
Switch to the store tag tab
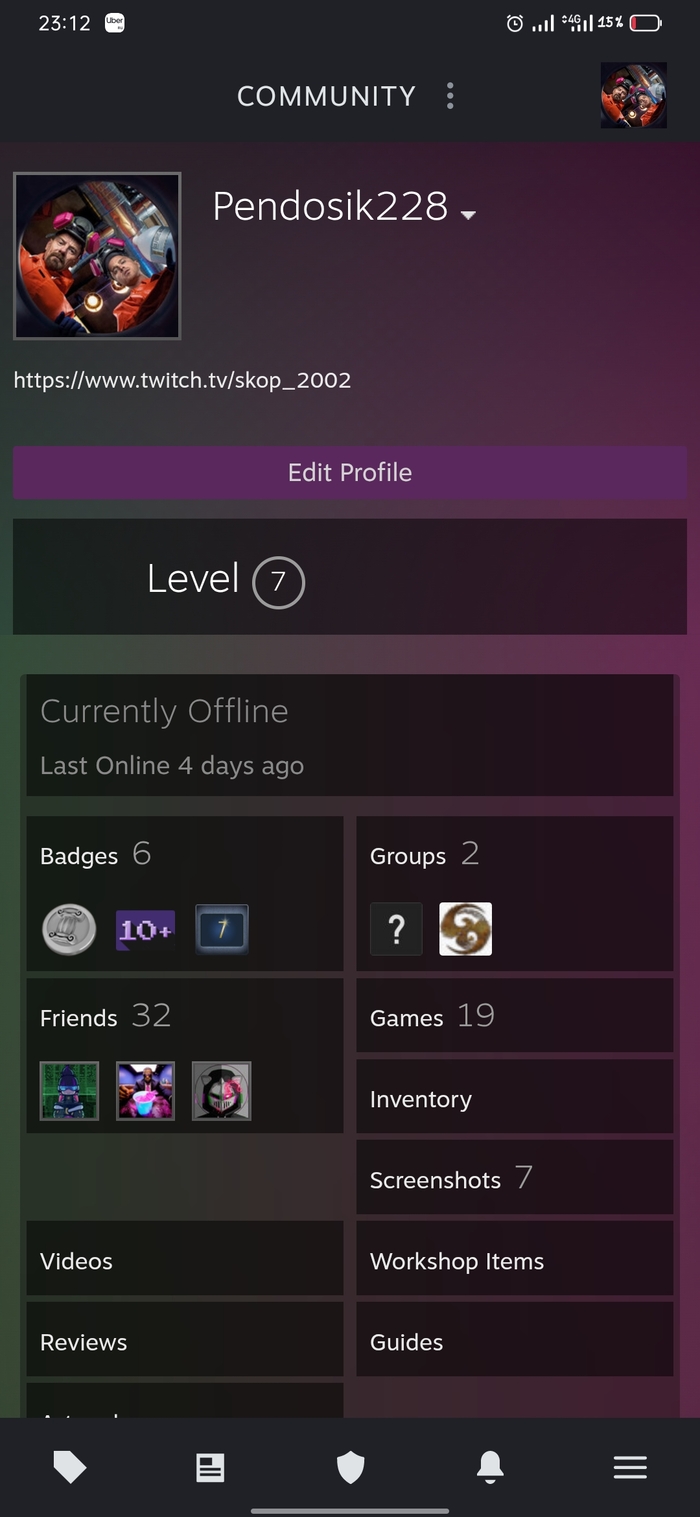(x=70, y=1467)
